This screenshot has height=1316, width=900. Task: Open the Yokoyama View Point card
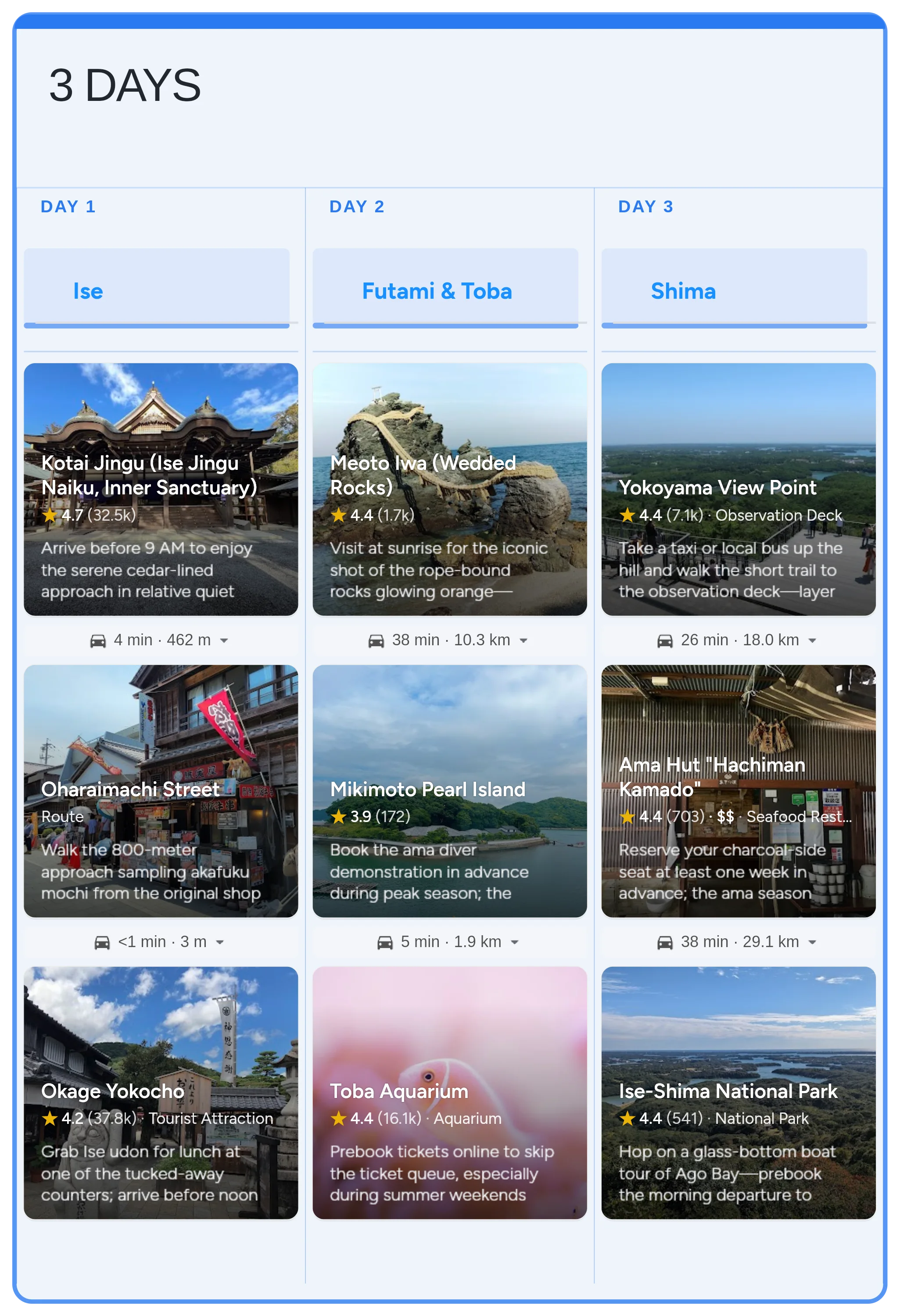tap(738, 489)
